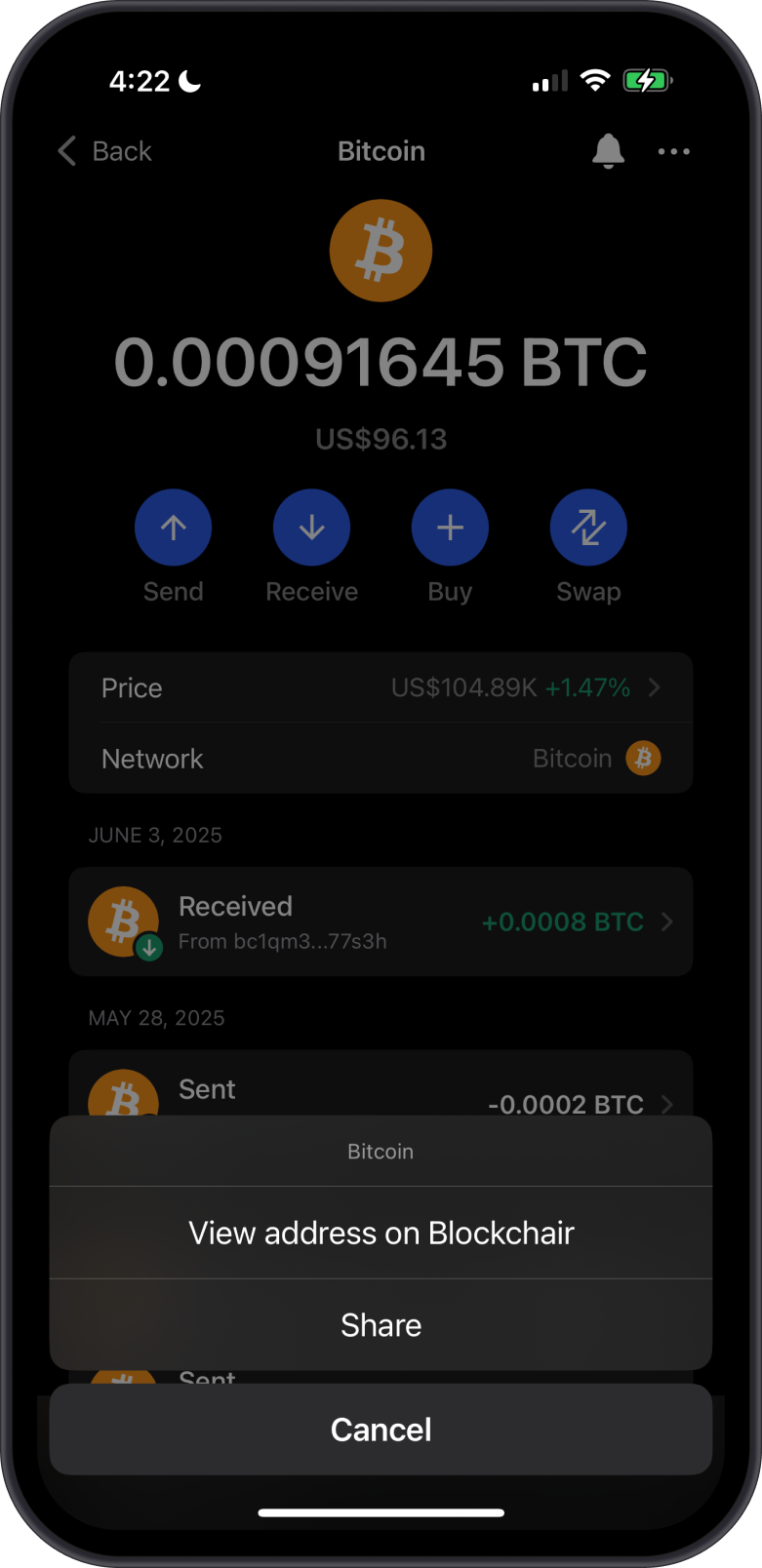Open the Price details row
The width and height of the screenshot is (762, 1568).
pyautogui.click(x=381, y=687)
